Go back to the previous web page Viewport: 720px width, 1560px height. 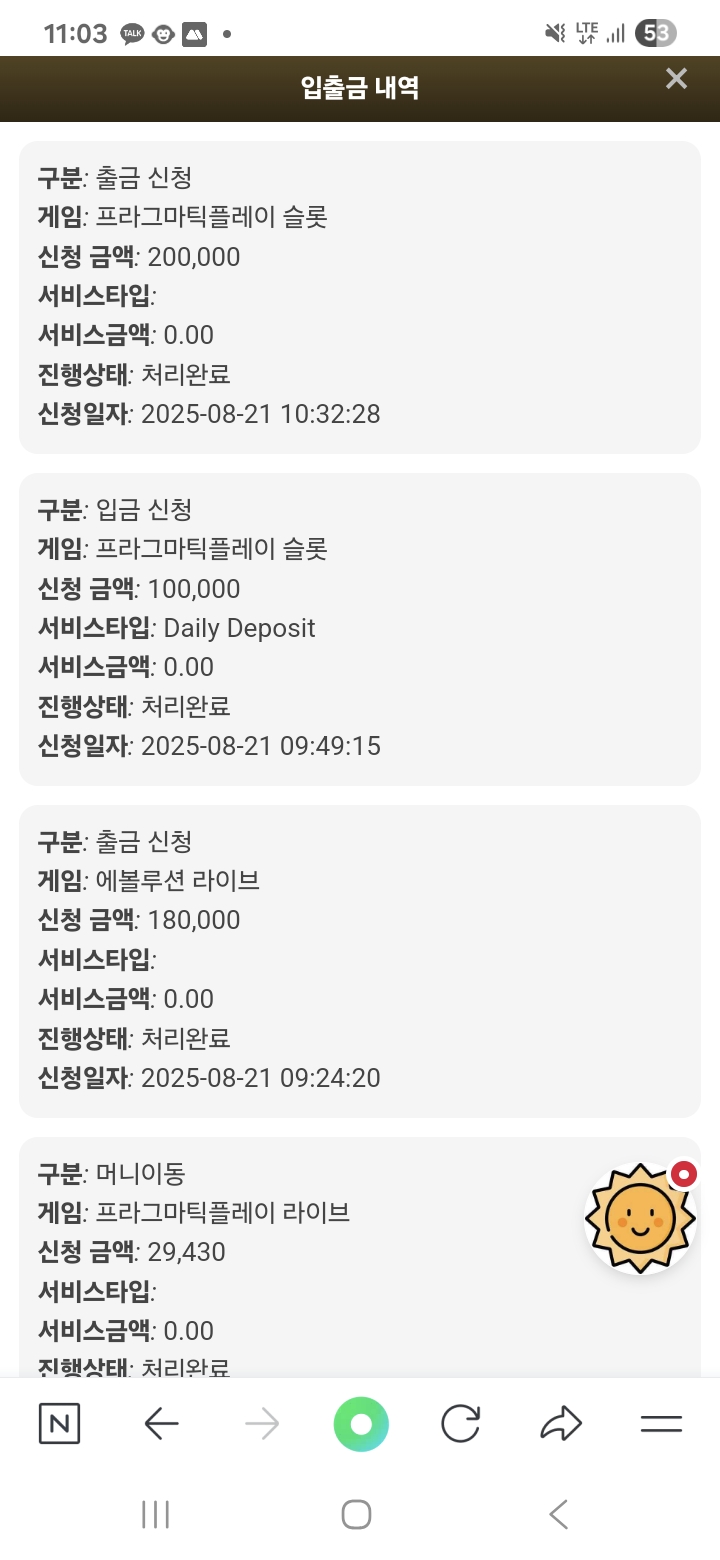point(161,1424)
